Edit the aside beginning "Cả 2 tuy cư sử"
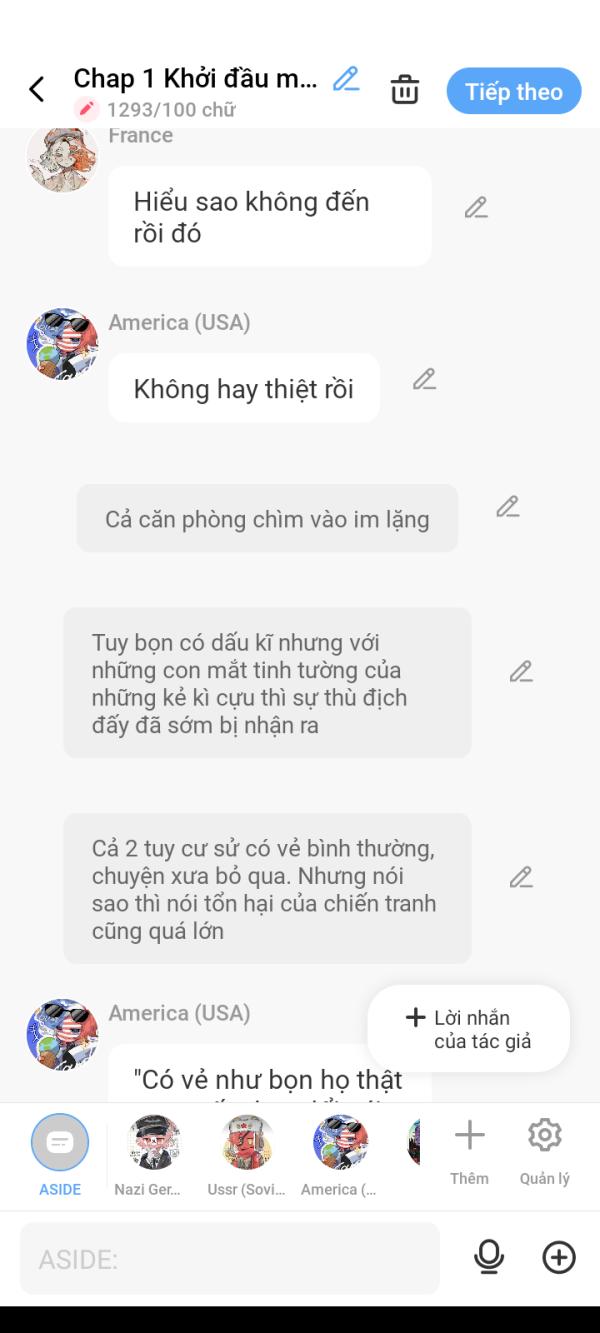The height and width of the screenshot is (1333, 600). 521,878
